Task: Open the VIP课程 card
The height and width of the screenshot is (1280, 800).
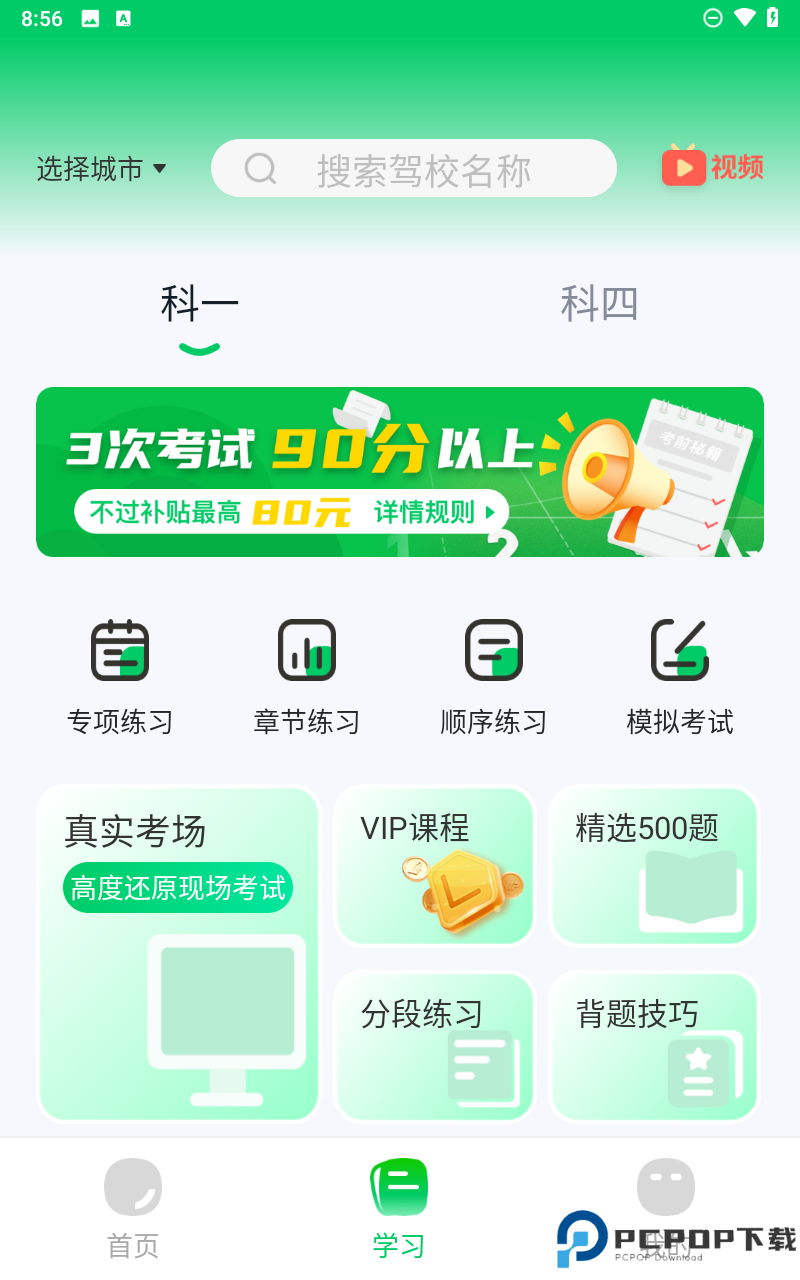Action: (x=434, y=865)
